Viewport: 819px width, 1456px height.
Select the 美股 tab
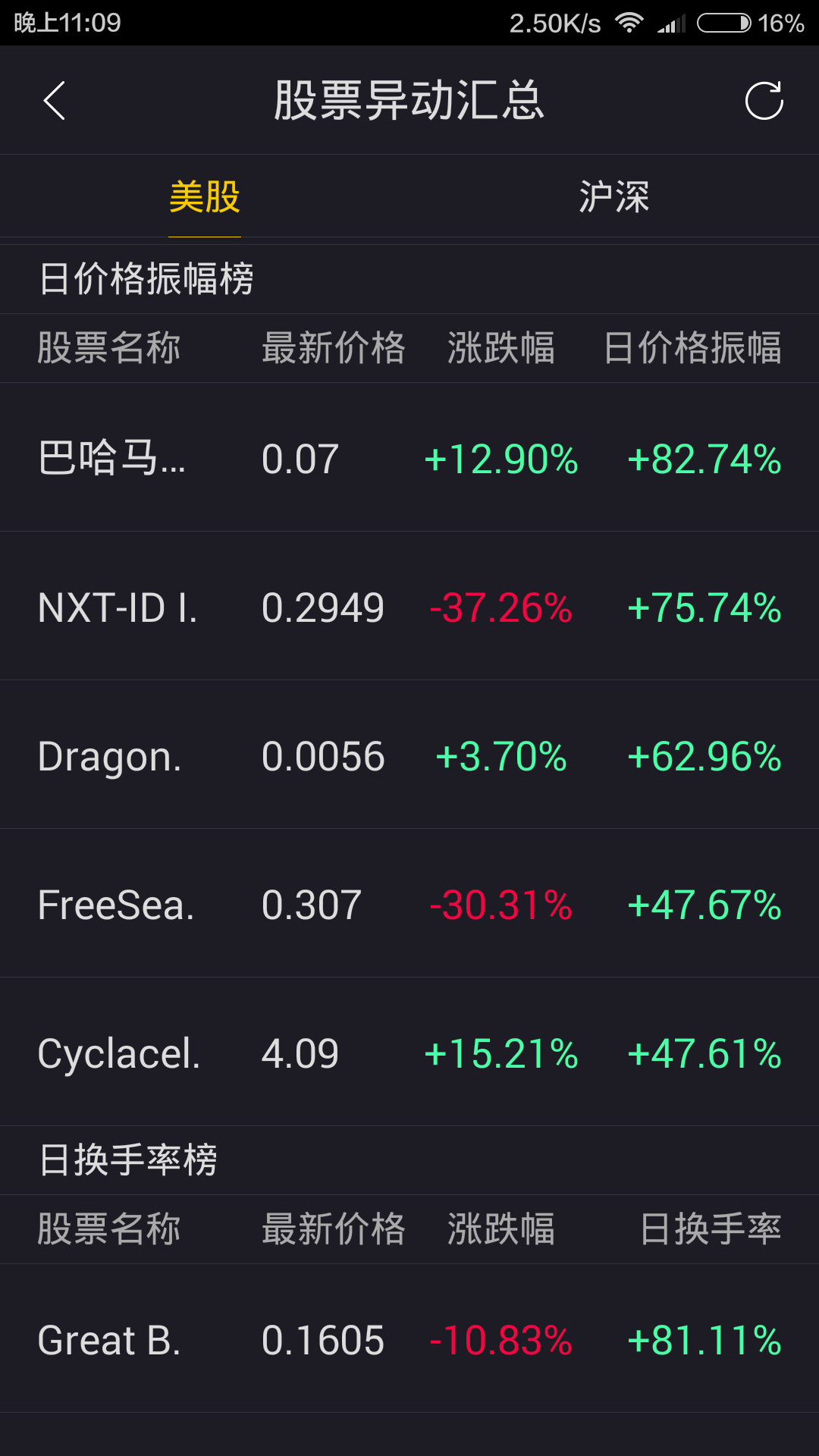[205, 197]
